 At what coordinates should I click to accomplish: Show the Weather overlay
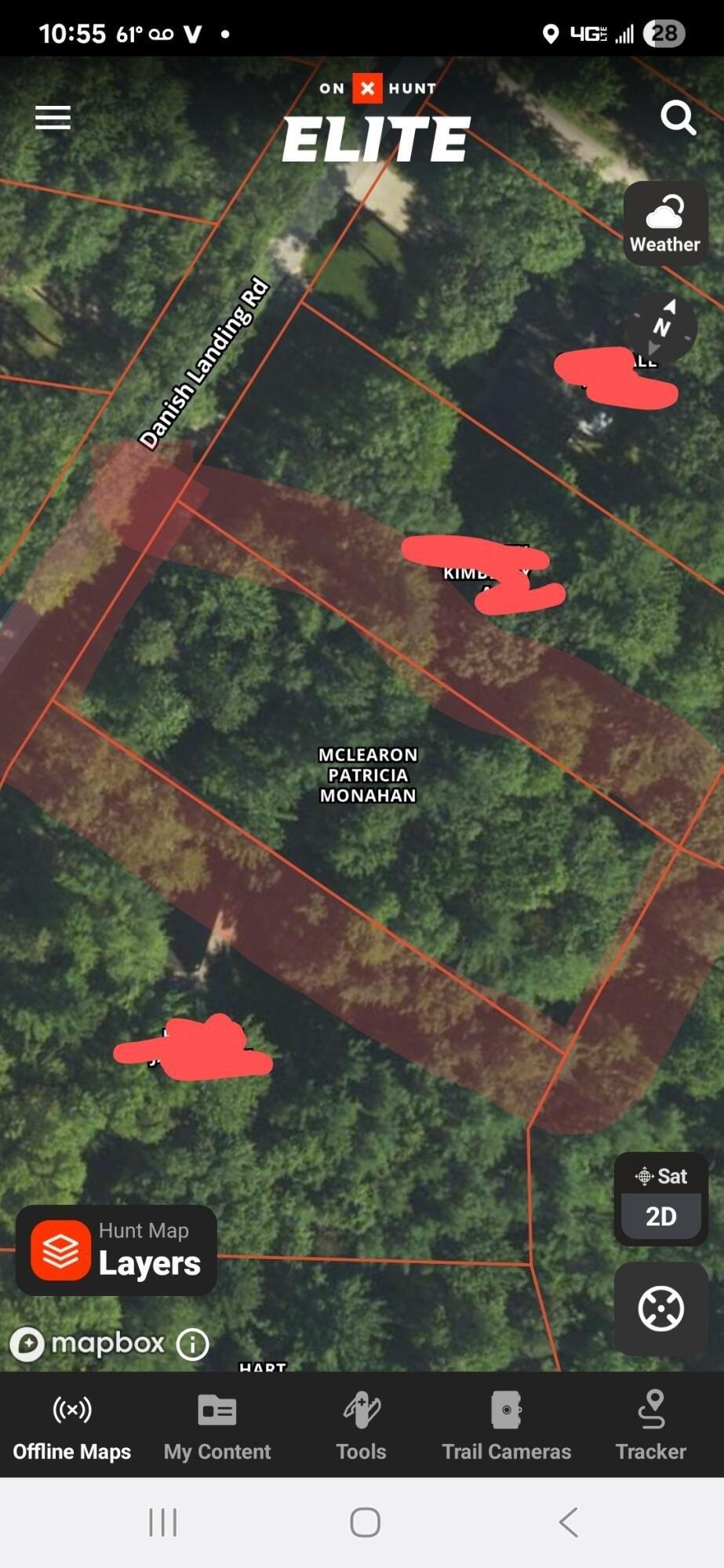pos(665,223)
